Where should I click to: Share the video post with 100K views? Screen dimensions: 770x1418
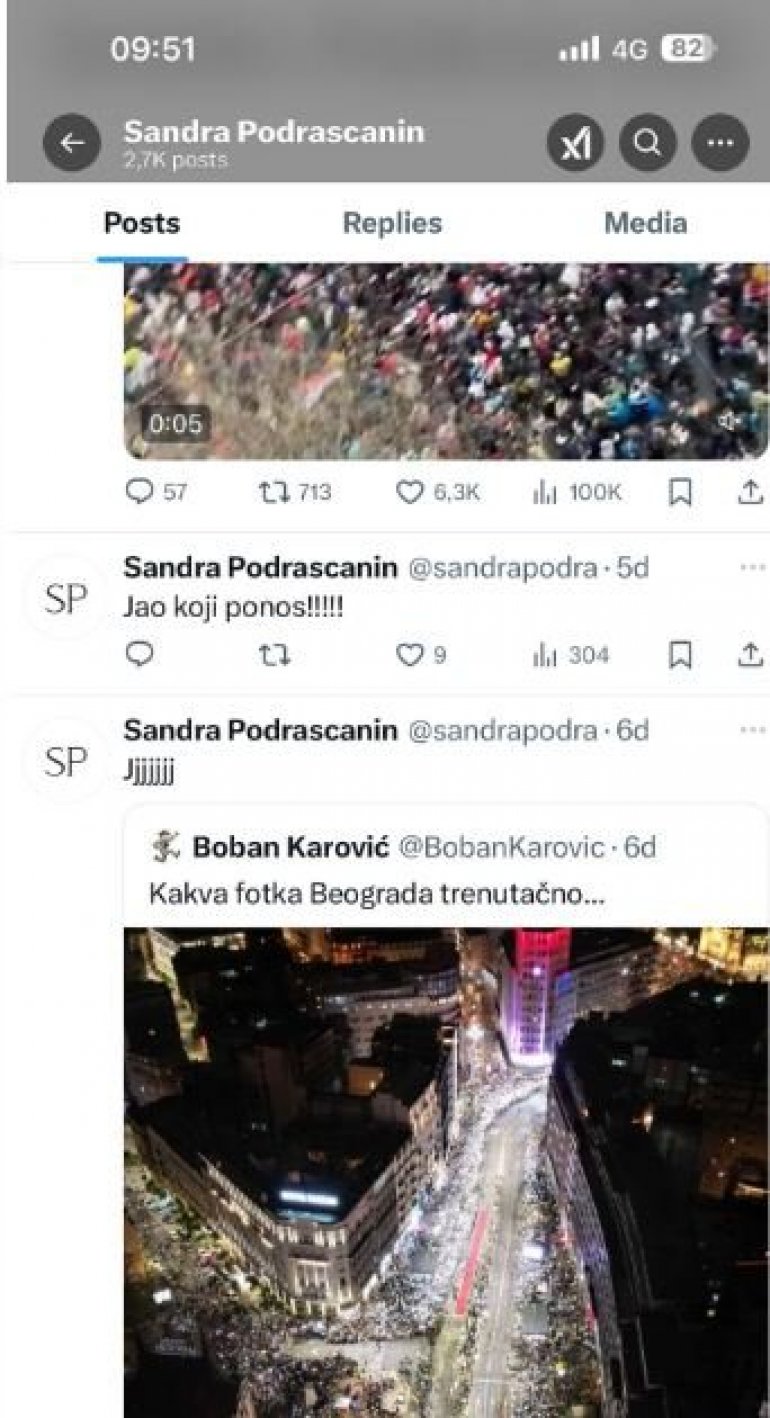pyautogui.click(x=750, y=492)
